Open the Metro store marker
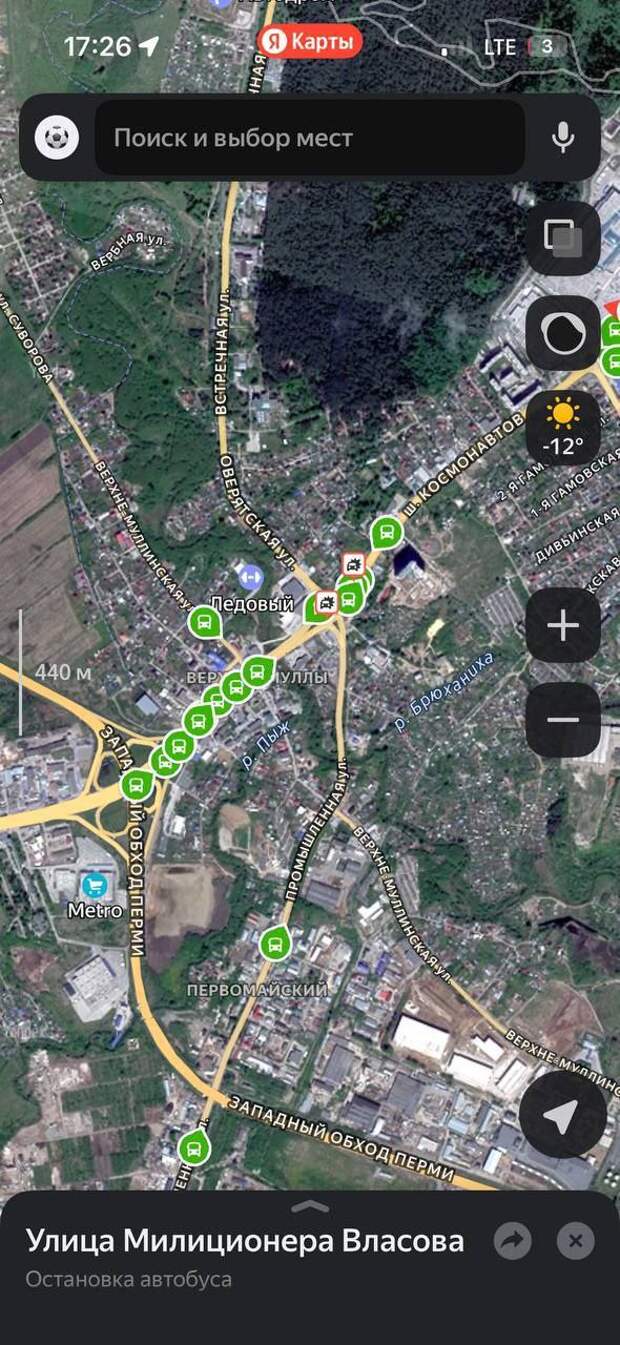The height and width of the screenshot is (1345, 620). [95, 885]
